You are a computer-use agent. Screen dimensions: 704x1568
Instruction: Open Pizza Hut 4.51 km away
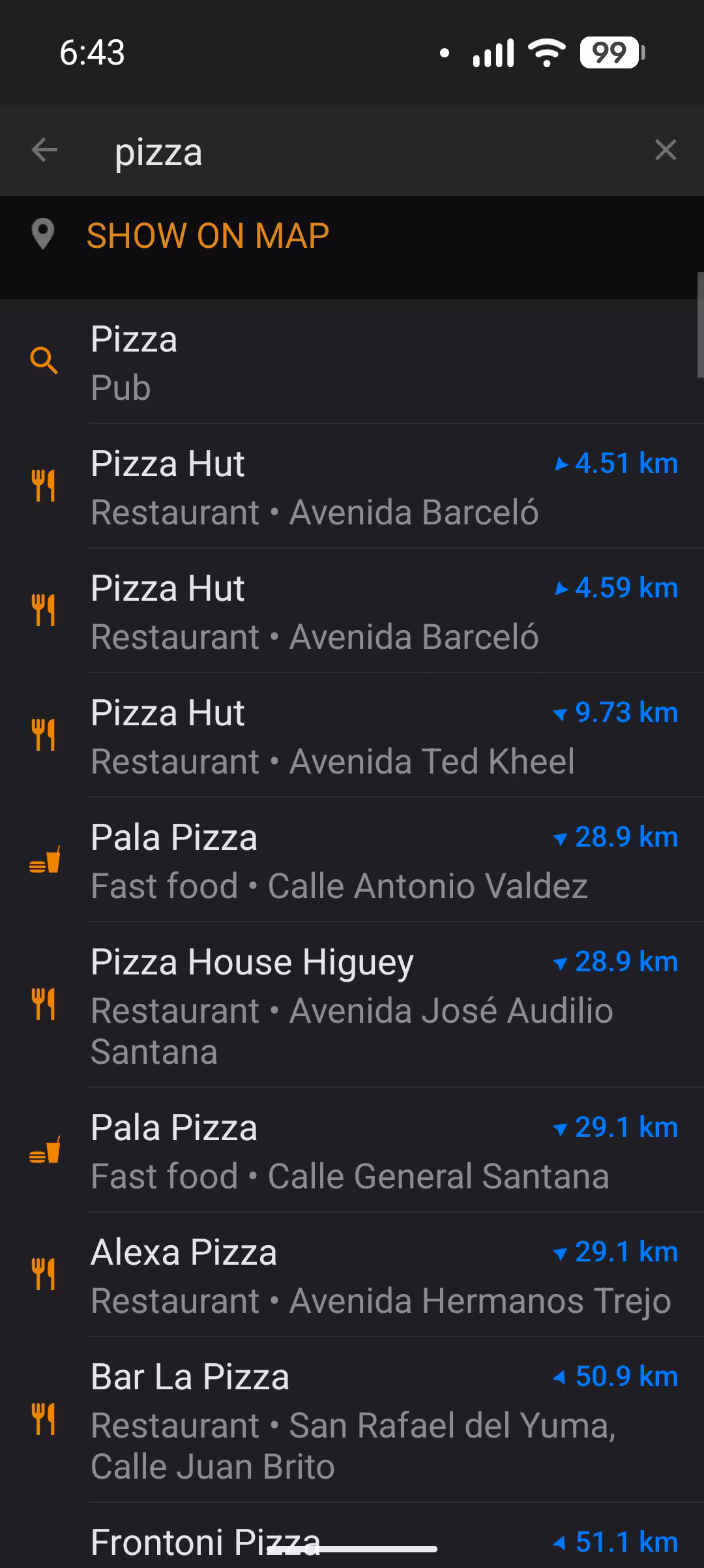tap(352, 487)
